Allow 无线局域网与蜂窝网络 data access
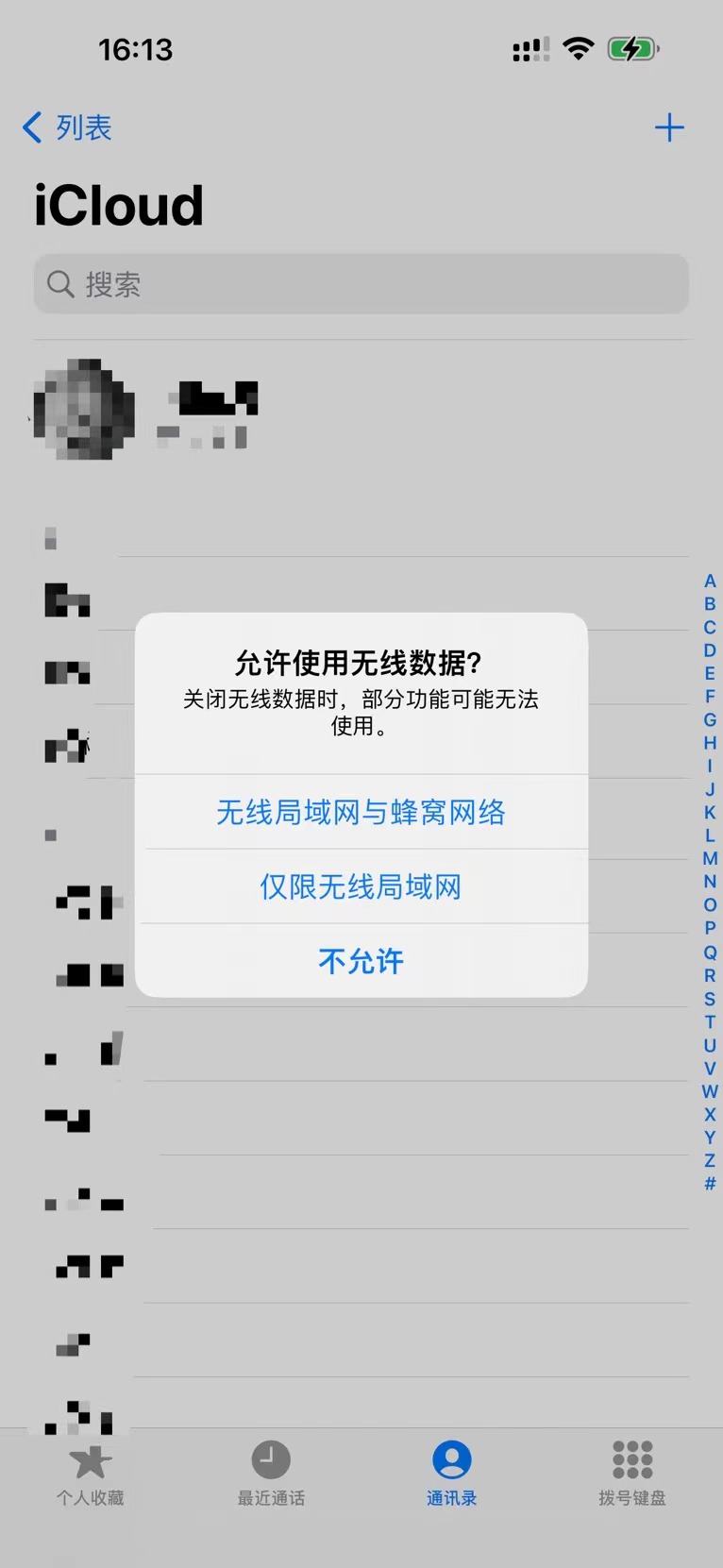723x1568 pixels. coord(361,812)
